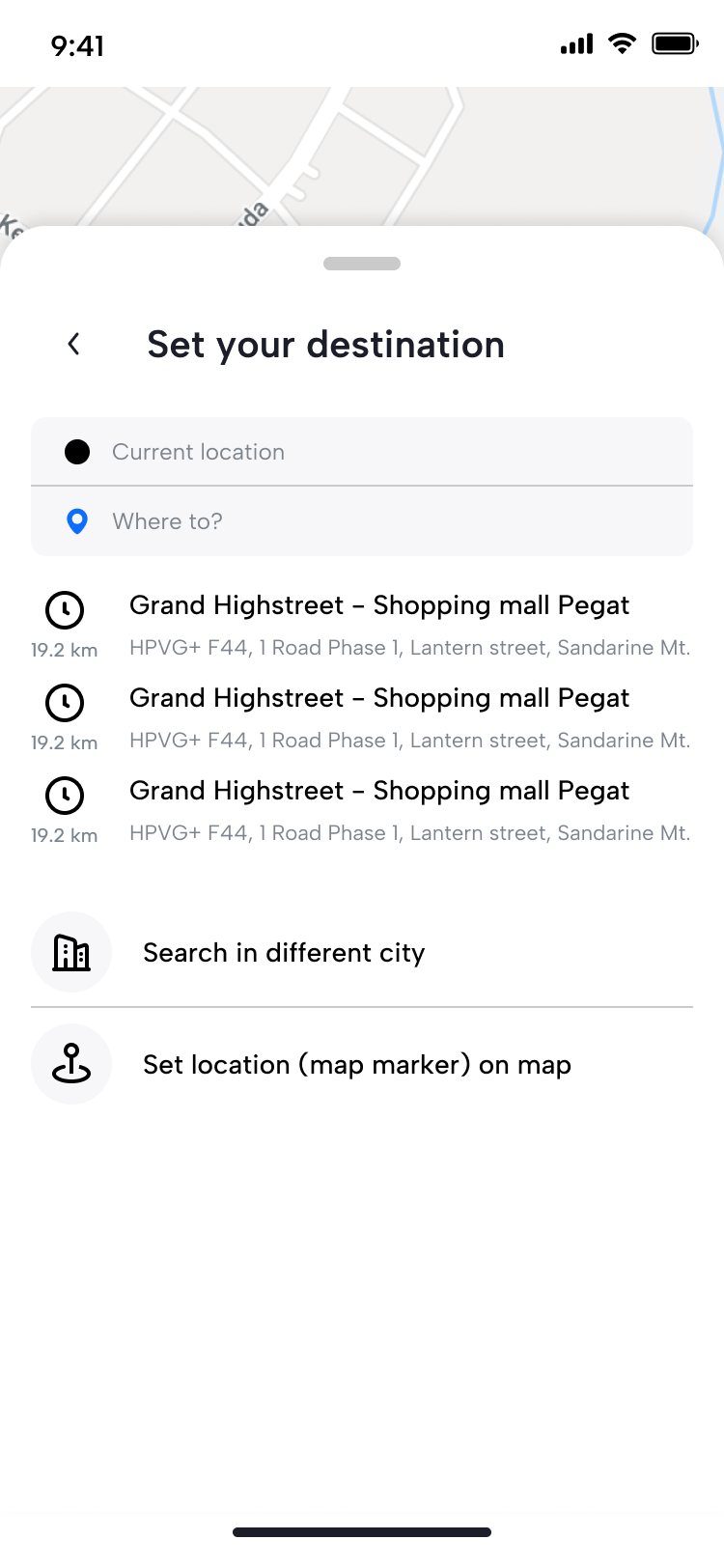Click the battery indicator icon
The width and height of the screenshot is (724, 1568).
tap(674, 43)
